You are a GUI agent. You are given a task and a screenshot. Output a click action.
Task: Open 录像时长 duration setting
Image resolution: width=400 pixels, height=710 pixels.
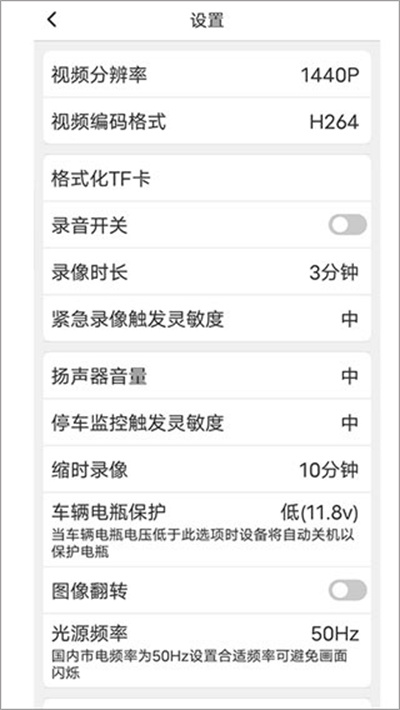click(x=207, y=272)
